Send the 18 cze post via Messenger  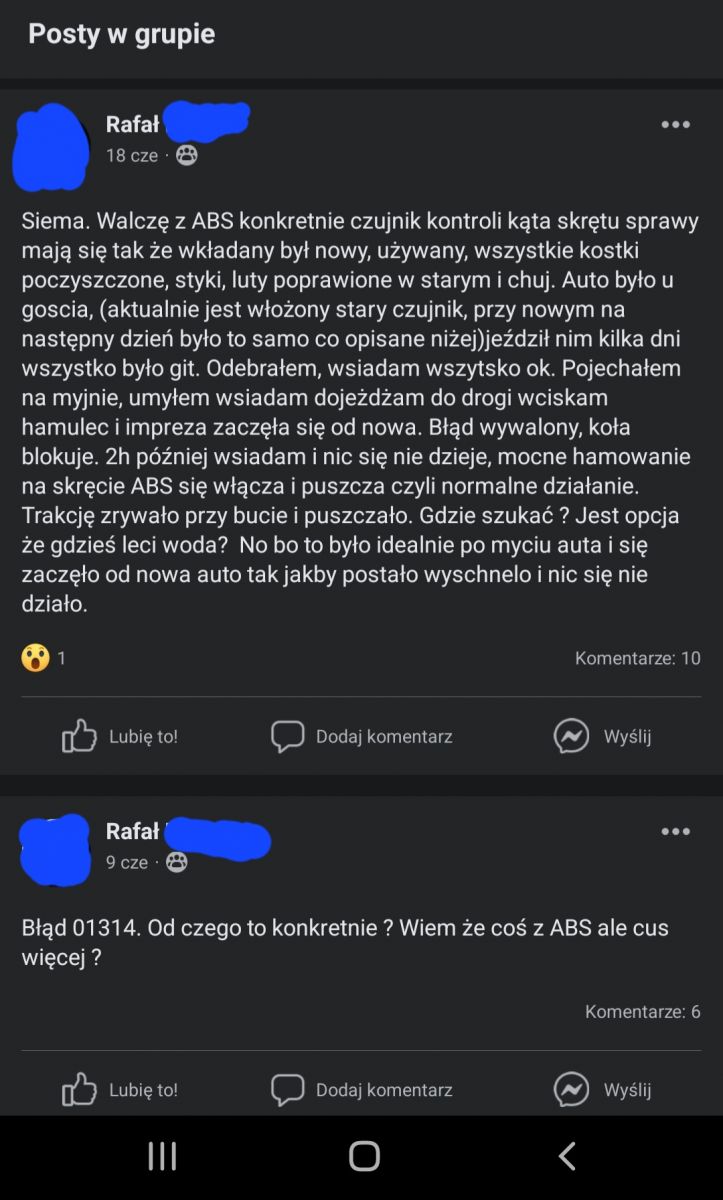(x=602, y=737)
